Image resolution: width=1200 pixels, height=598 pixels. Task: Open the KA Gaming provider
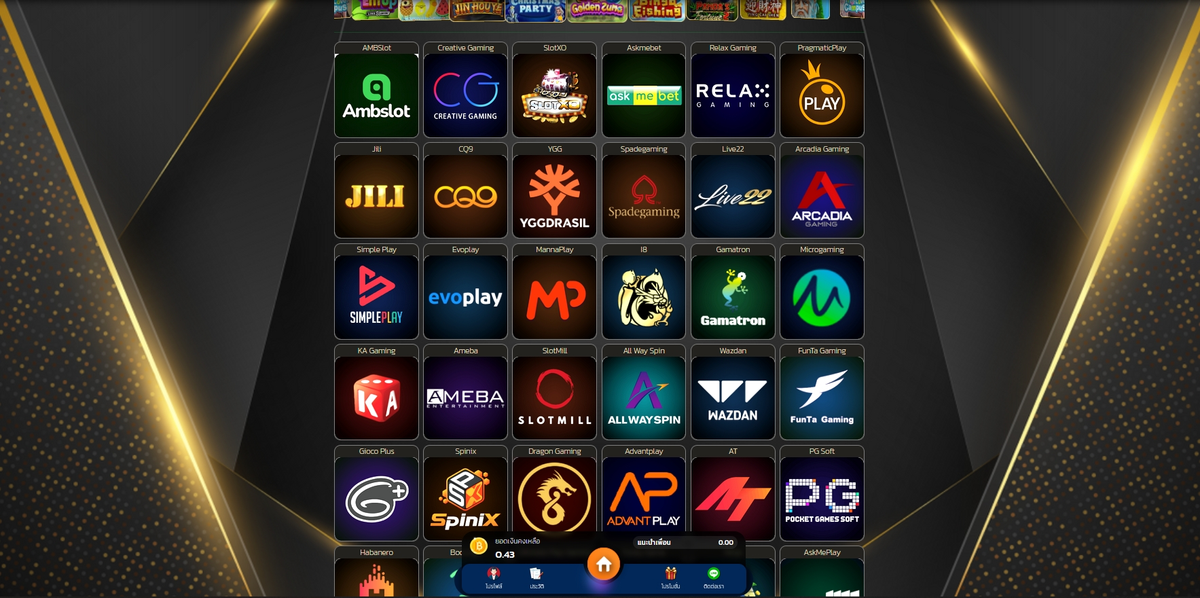click(x=376, y=398)
